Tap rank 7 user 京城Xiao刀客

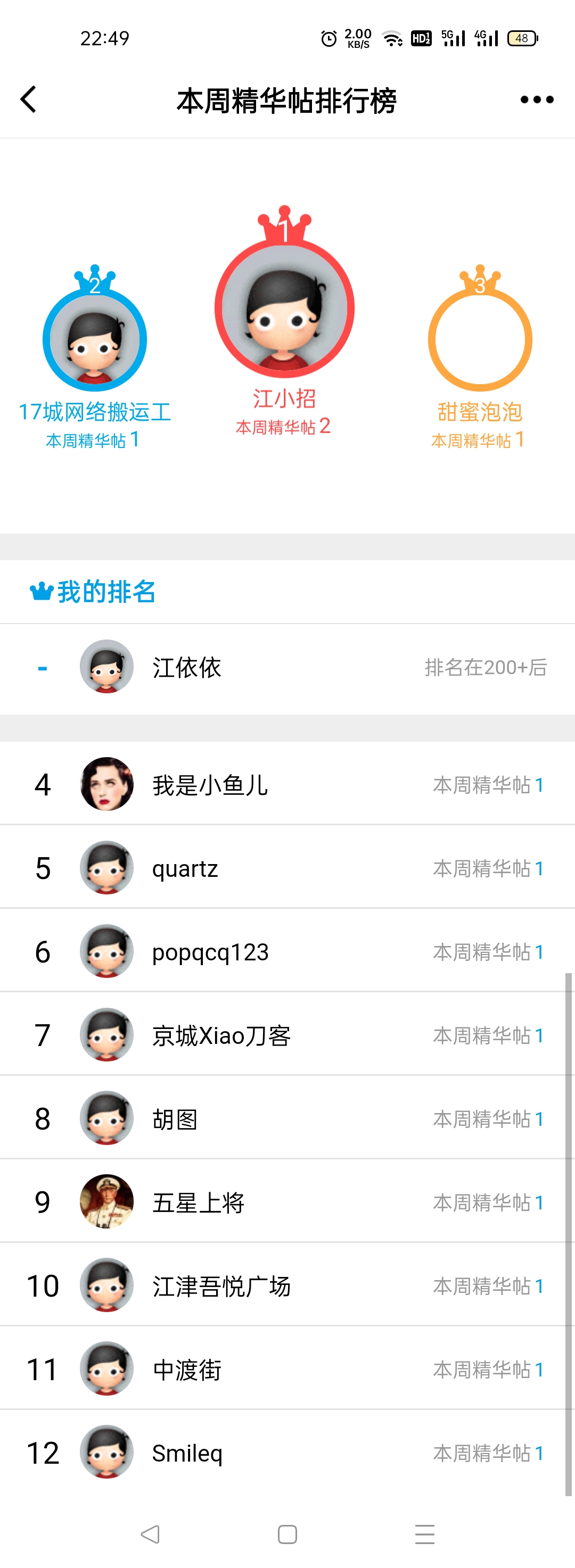(286, 1035)
